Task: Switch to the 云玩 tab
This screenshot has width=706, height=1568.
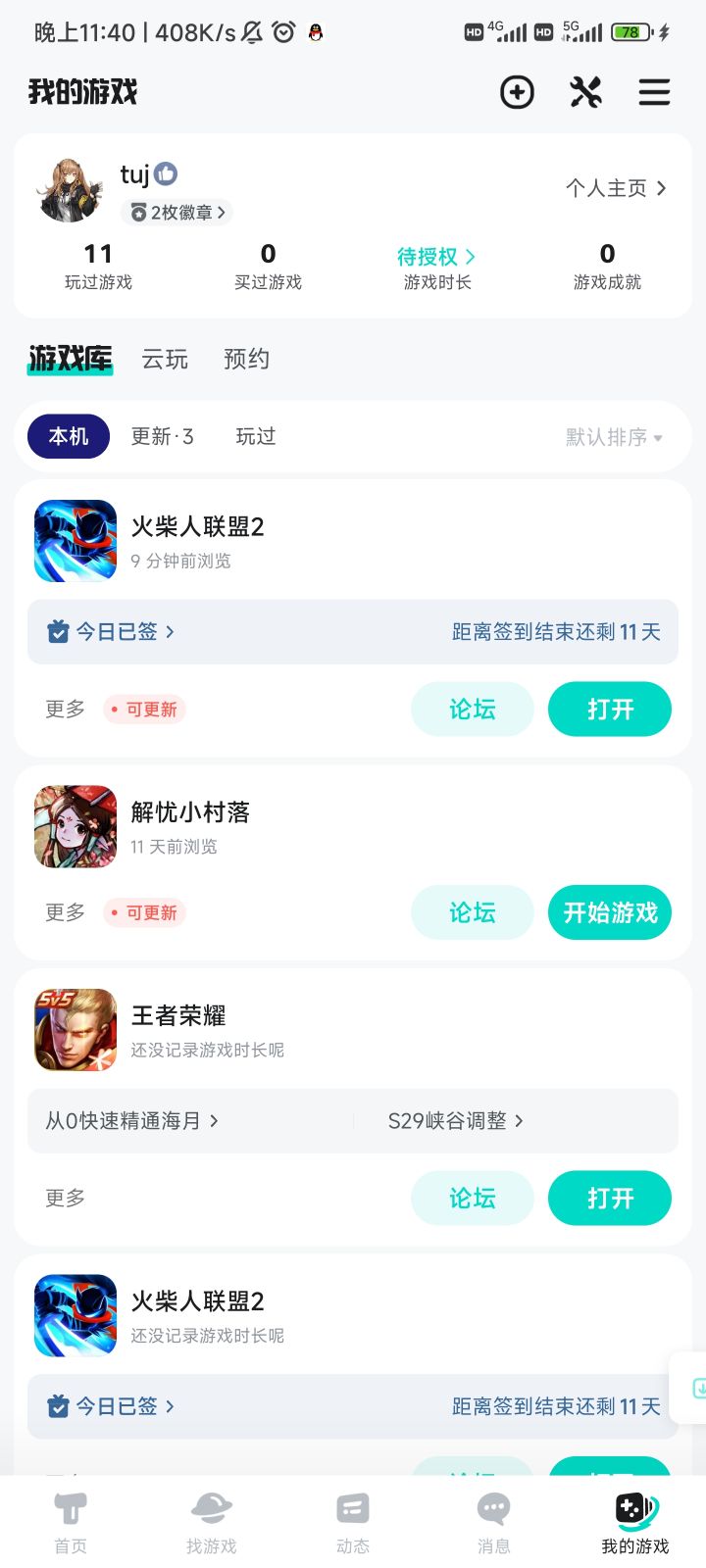Action: tap(165, 360)
